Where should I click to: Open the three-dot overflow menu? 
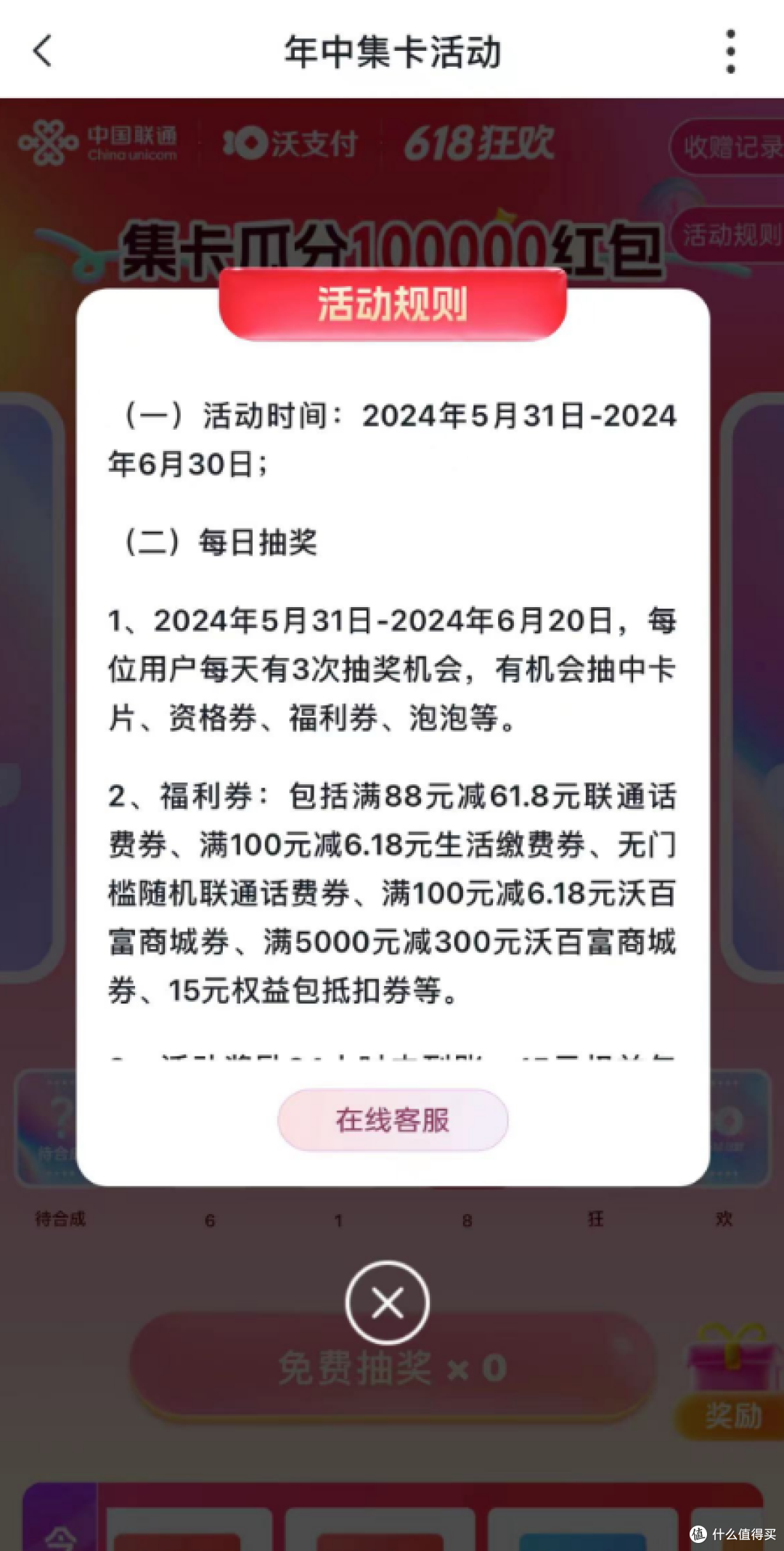pyautogui.click(x=730, y=52)
